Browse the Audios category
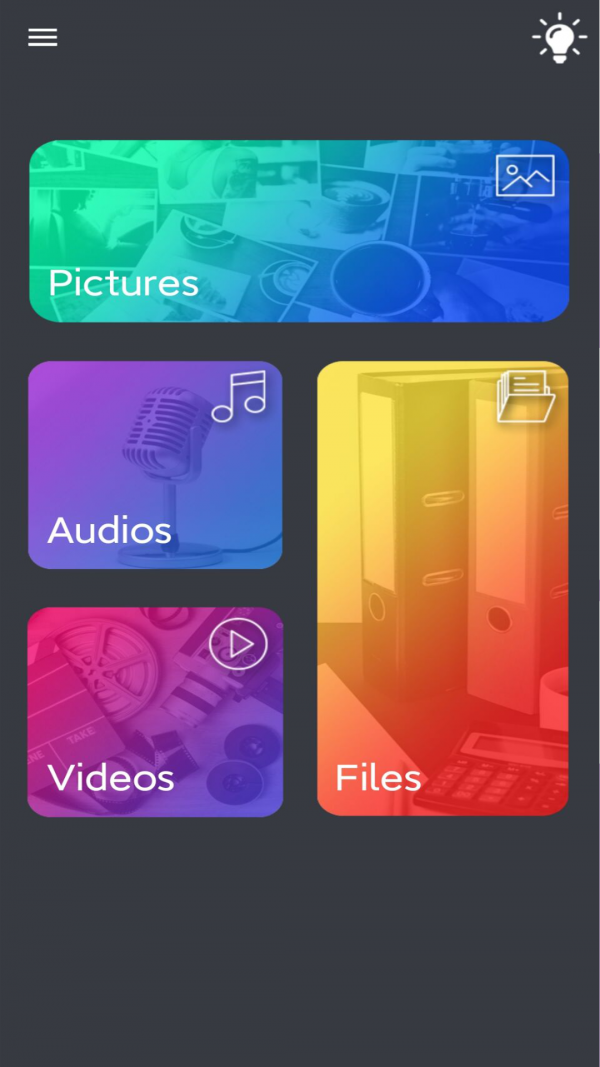The image size is (600, 1067). click(155, 465)
